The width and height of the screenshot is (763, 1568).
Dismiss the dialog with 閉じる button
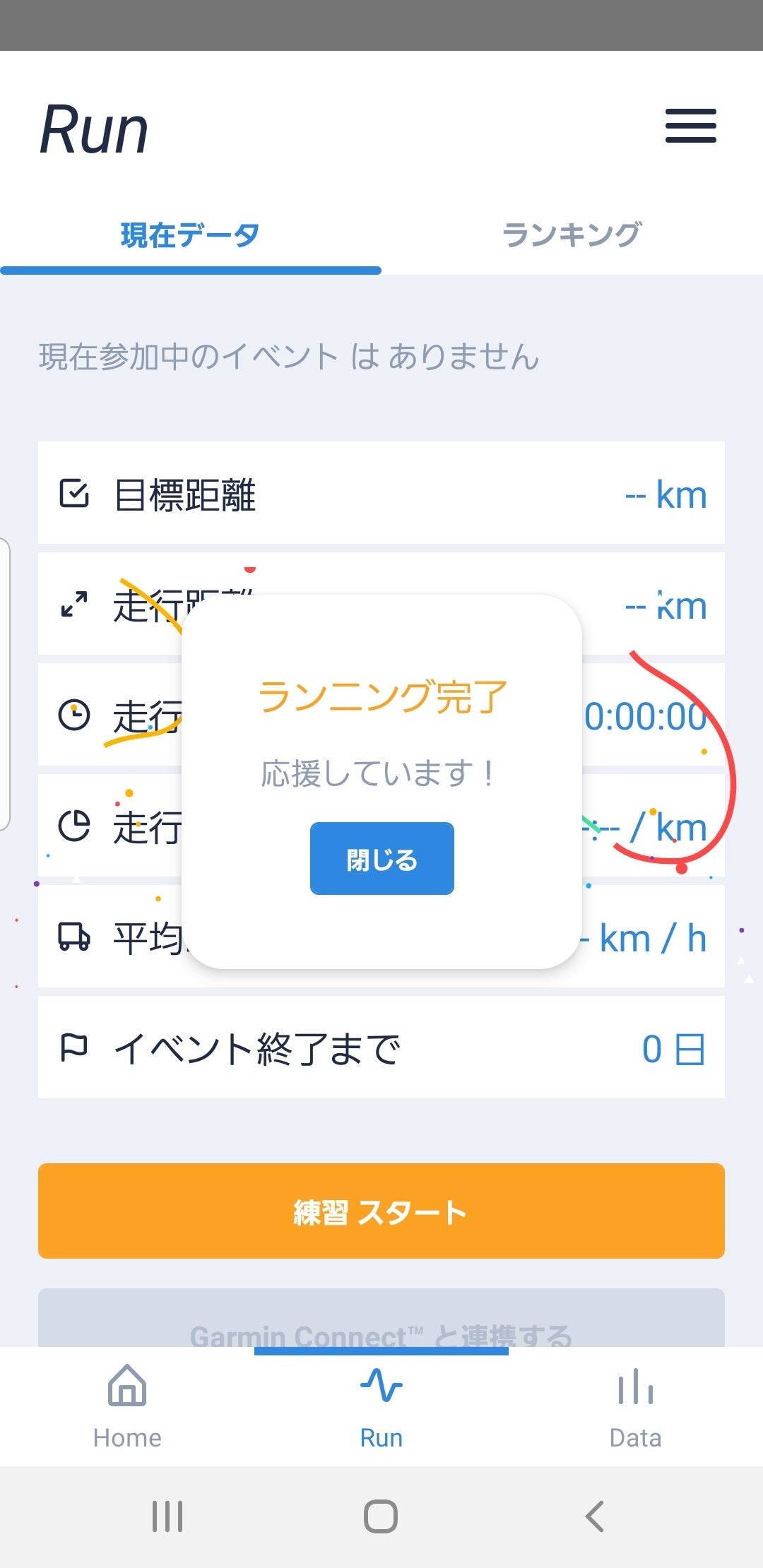(x=381, y=859)
